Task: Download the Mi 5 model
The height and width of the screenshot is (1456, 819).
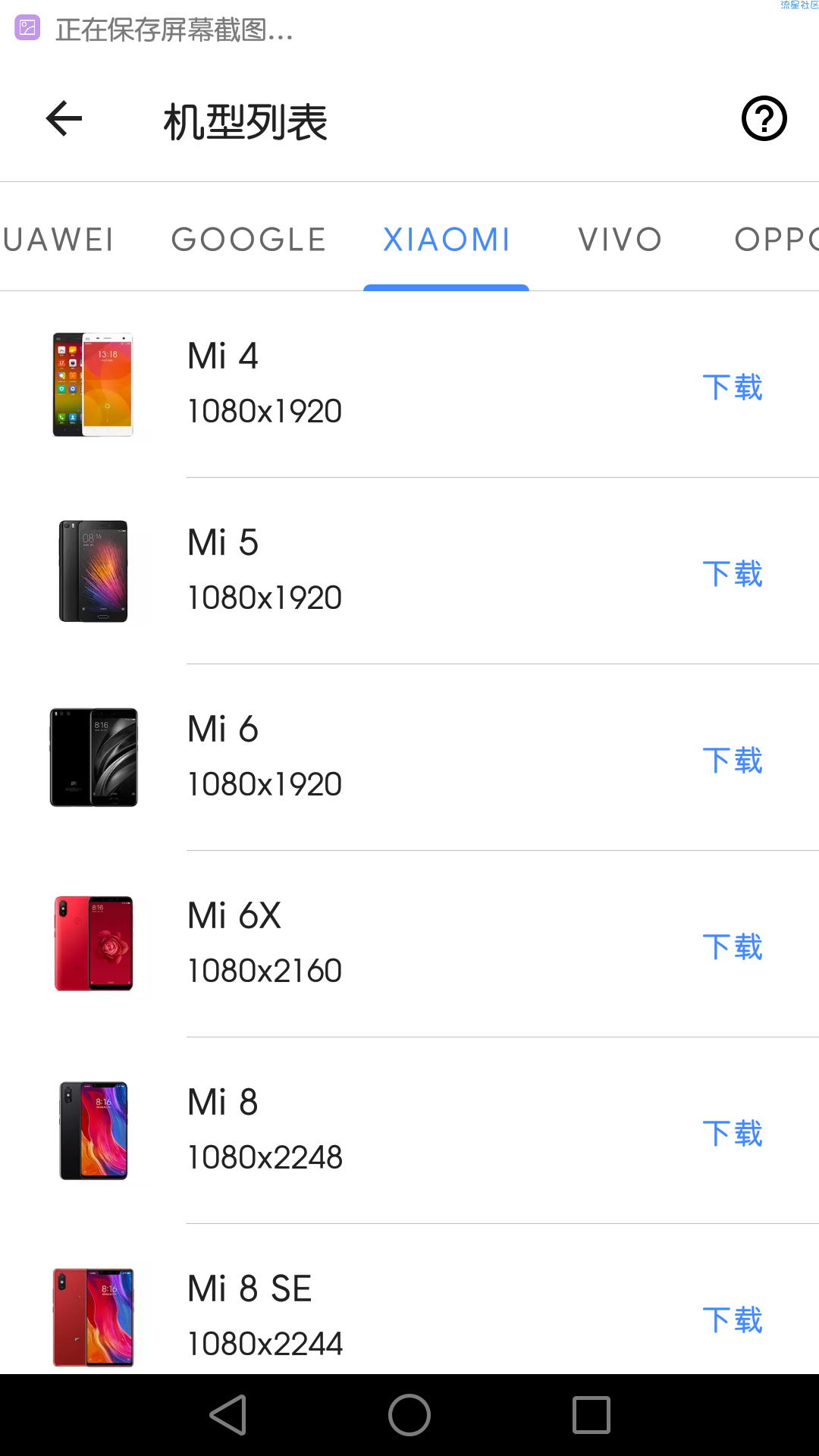Action: (x=733, y=574)
